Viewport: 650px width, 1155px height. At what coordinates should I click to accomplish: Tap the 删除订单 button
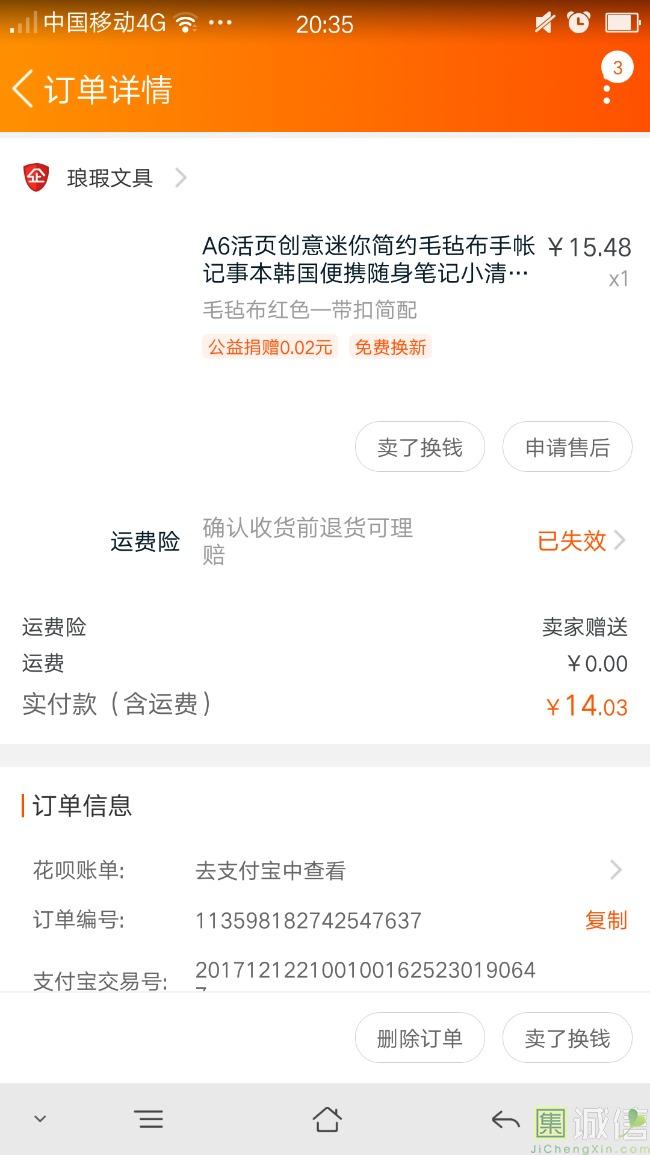click(419, 1039)
